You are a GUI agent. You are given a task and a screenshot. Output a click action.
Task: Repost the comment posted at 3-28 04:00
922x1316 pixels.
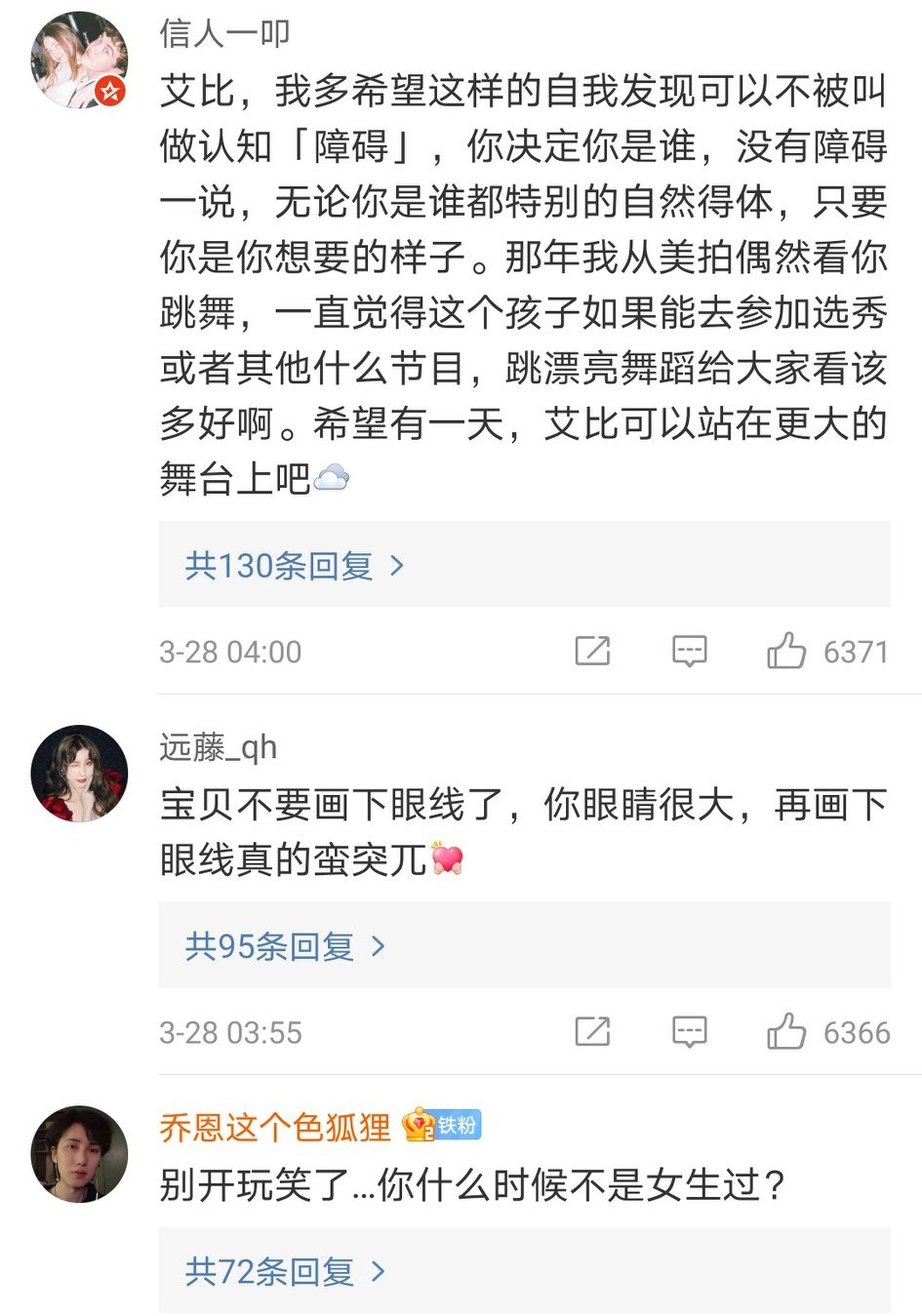click(x=592, y=651)
